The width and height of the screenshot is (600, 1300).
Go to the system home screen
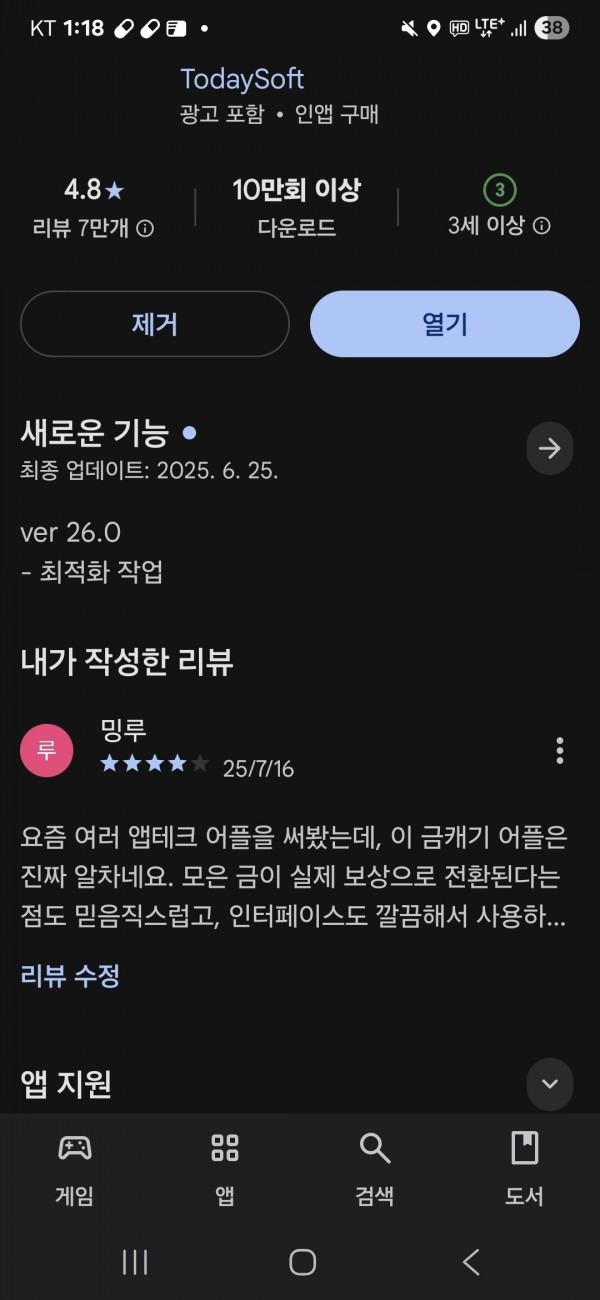coord(302,1262)
